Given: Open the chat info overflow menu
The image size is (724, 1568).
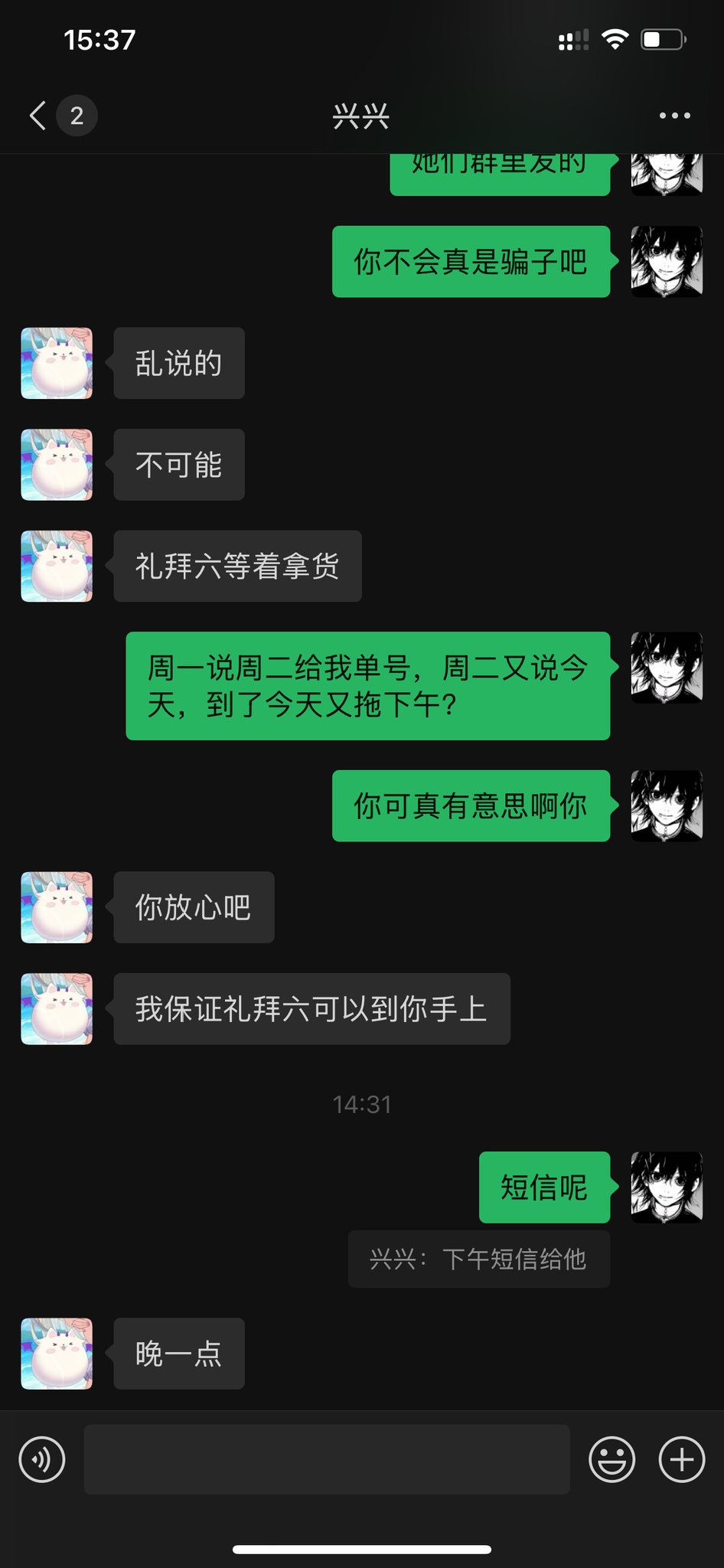Looking at the screenshot, I should [674, 116].
